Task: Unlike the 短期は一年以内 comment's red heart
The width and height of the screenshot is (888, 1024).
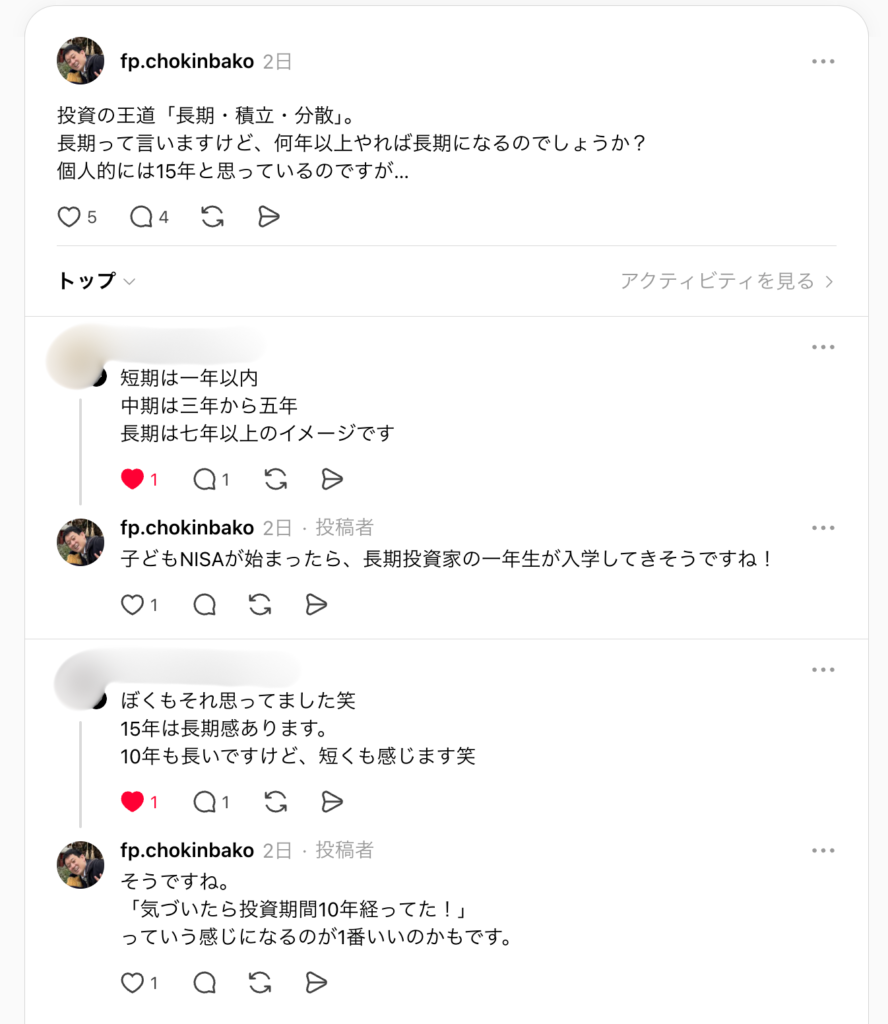Action: (x=131, y=479)
